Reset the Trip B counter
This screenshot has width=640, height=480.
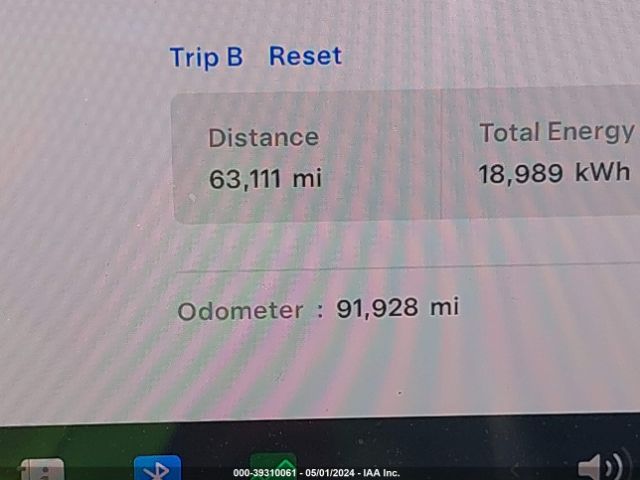(305, 56)
